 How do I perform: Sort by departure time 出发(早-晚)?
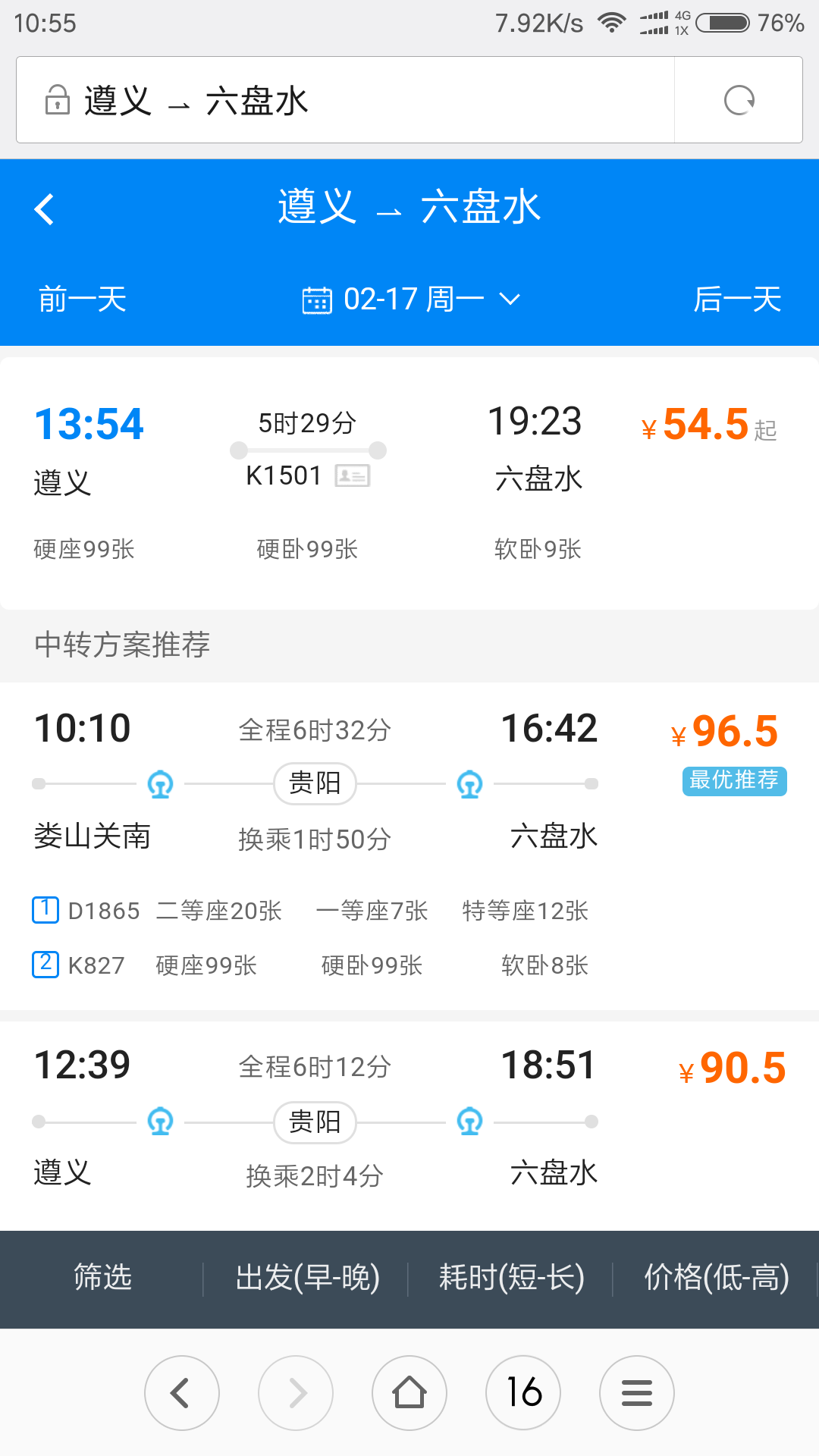(307, 1279)
